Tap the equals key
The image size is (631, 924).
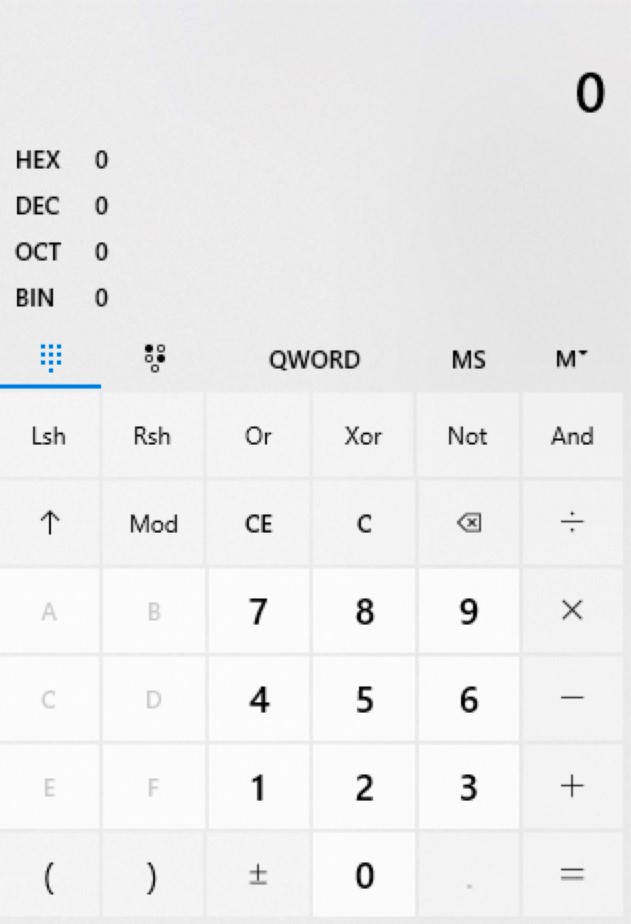(x=574, y=876)
